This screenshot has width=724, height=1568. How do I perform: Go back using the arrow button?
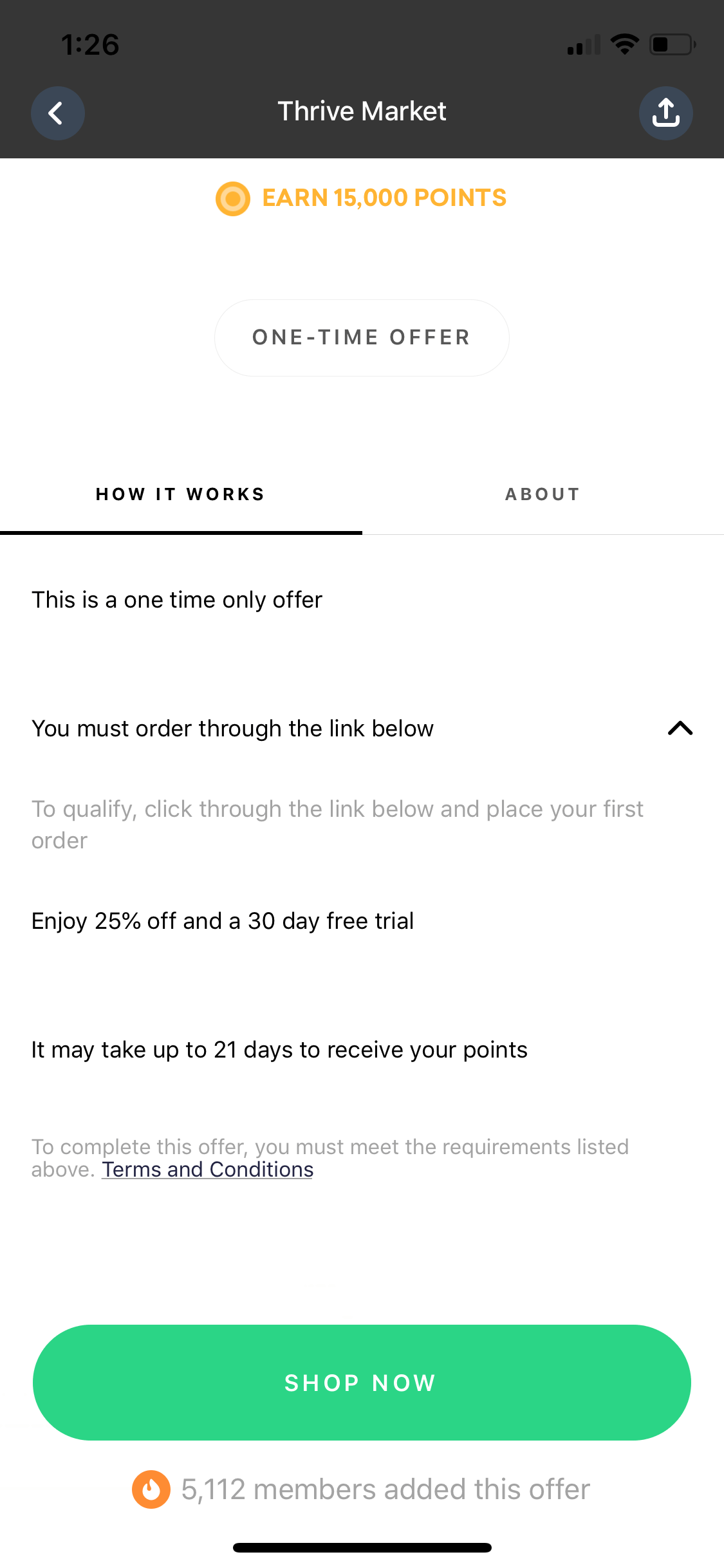[58, 113]
